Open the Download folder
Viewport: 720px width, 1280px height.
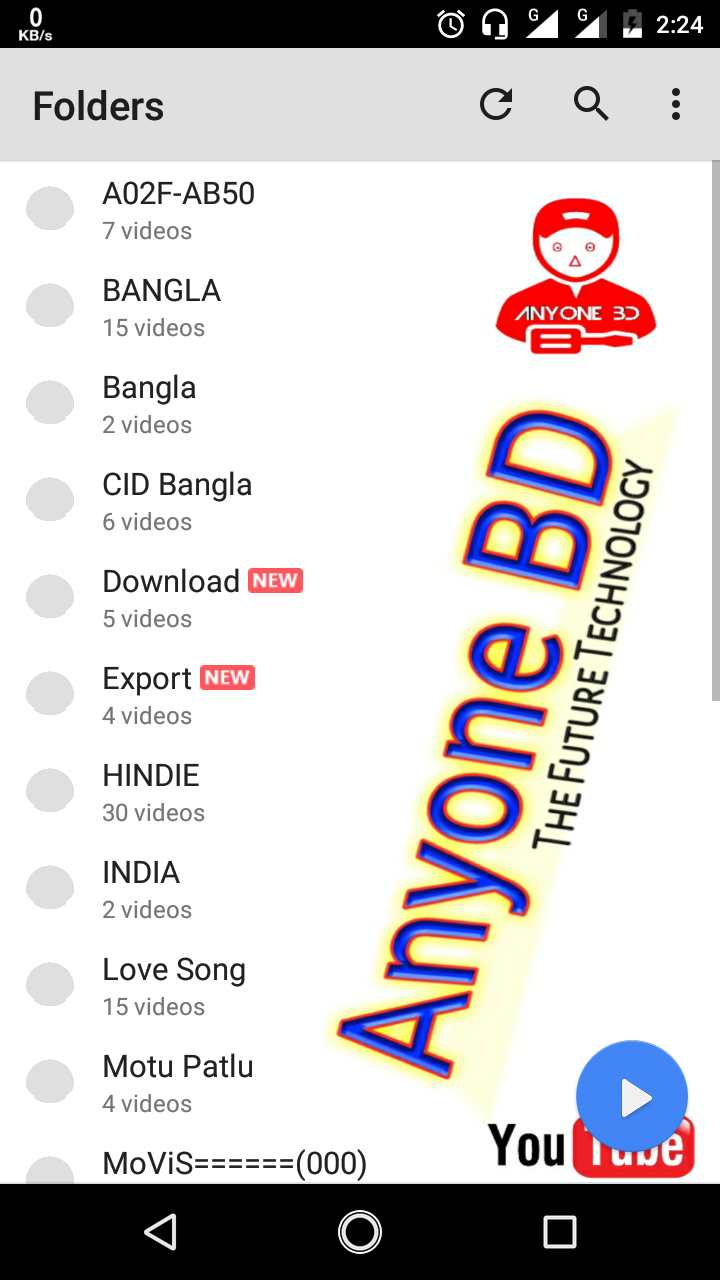point(171,598)
